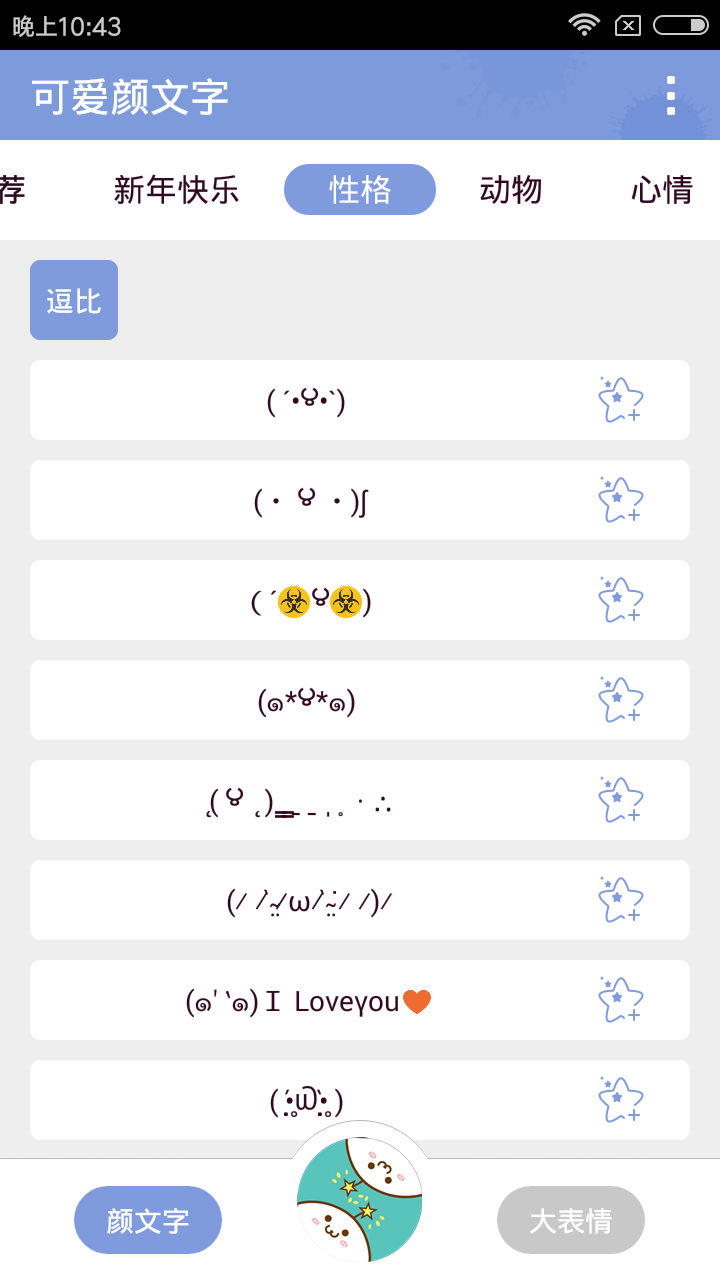Switch to the 动物 tab
Screen dimensions: 720x1280
tap(511, 189)
